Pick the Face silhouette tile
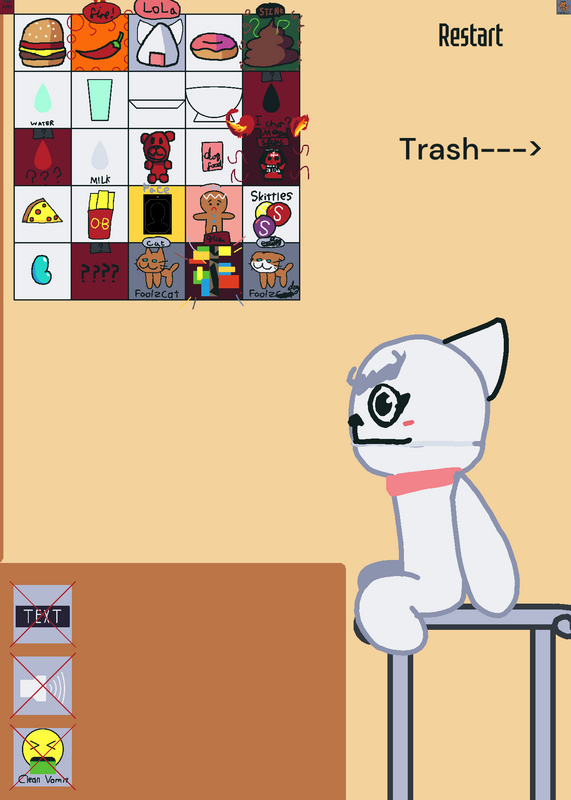The image size is (571, 800). coord(157,214)
